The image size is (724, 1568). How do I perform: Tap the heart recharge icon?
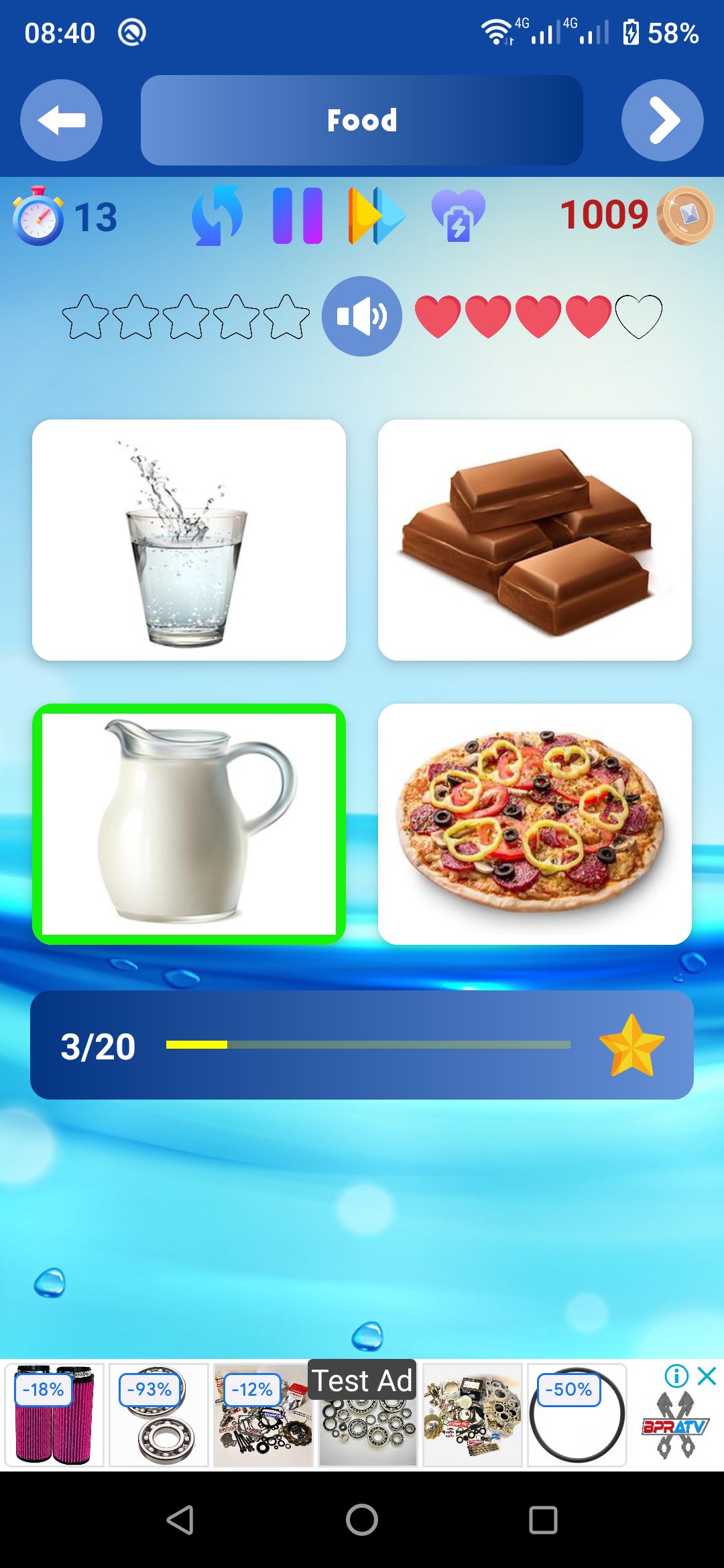pyautogui.click(x=458, y=216)
